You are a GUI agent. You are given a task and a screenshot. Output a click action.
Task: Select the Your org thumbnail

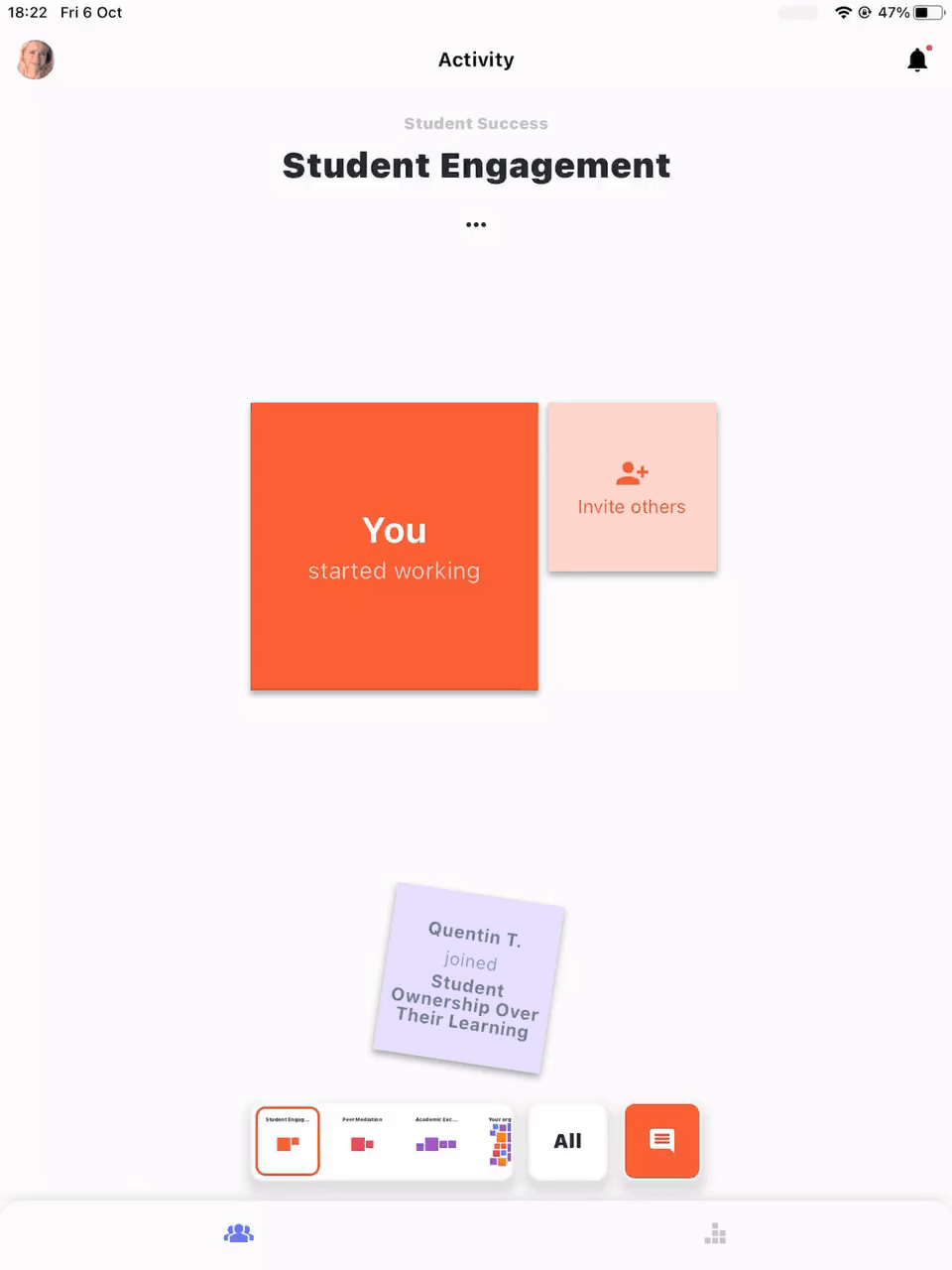[500, 1141]
